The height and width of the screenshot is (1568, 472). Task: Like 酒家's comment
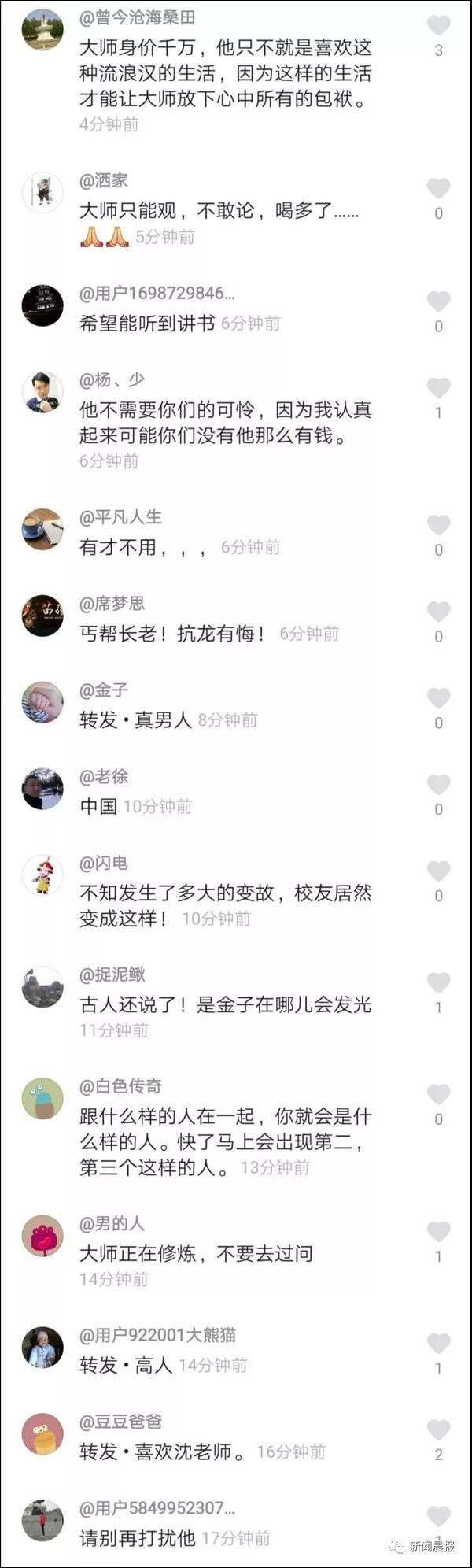[438, 188]
